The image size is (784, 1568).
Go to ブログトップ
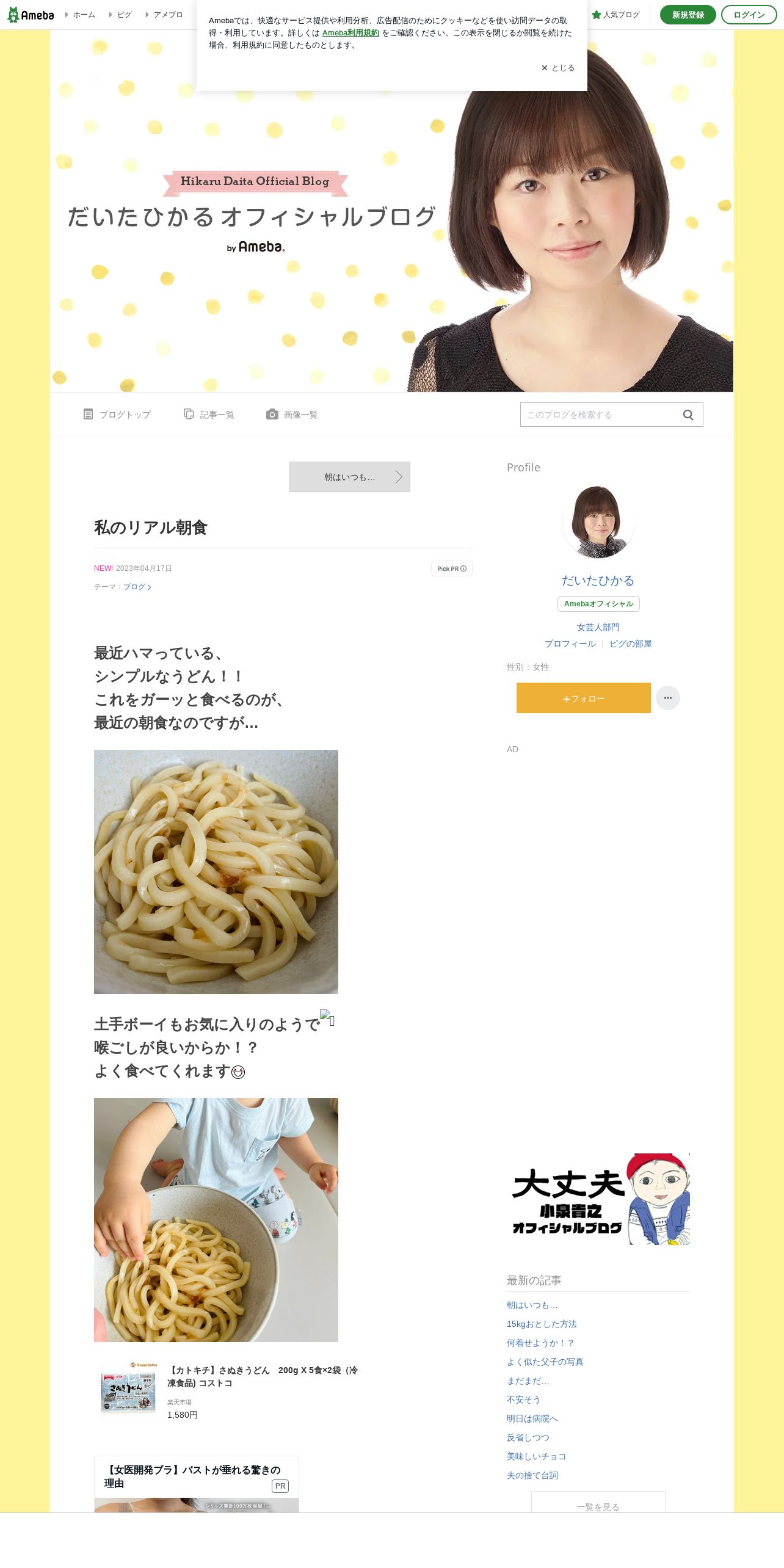[117, 415]
